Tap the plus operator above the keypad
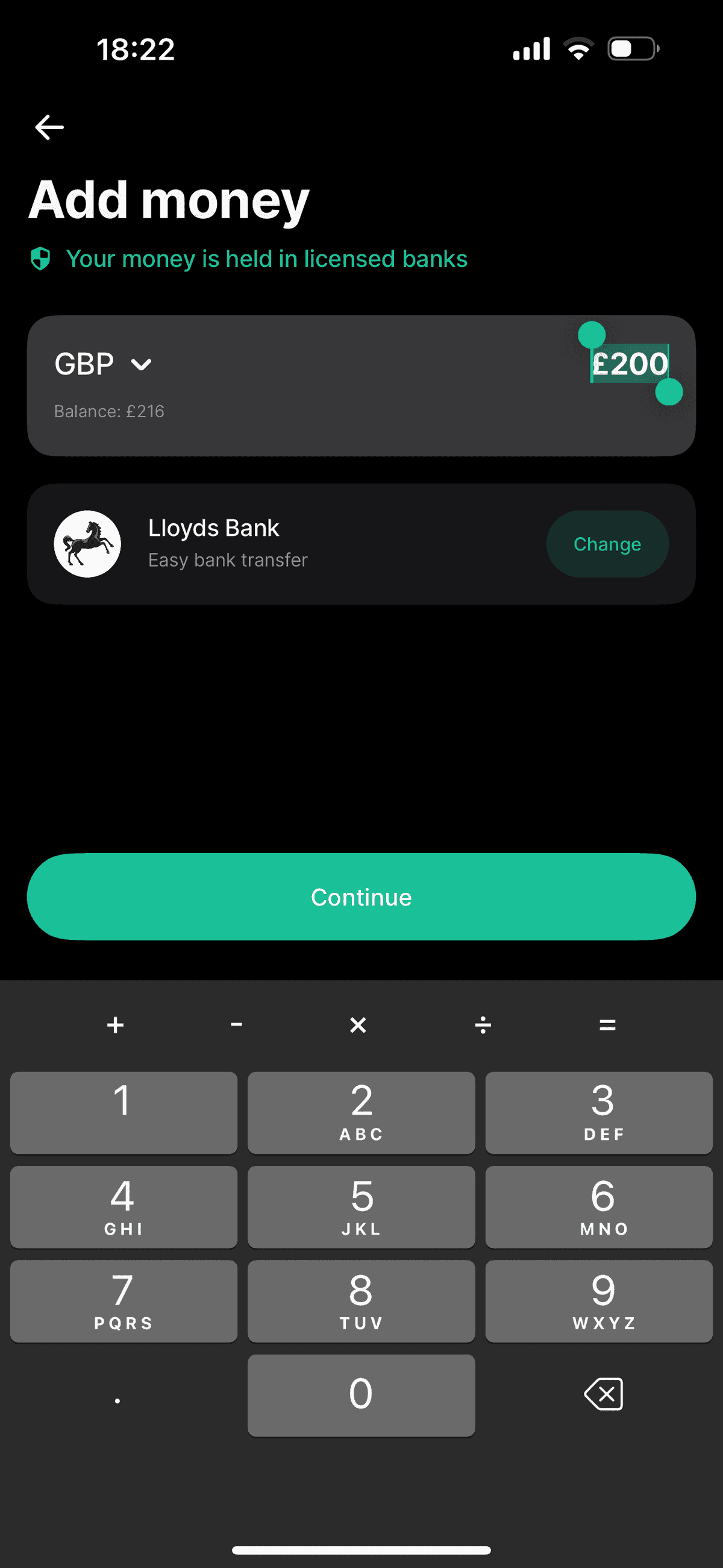Screen dimensions: 723x1568 tap(115, 1024)
